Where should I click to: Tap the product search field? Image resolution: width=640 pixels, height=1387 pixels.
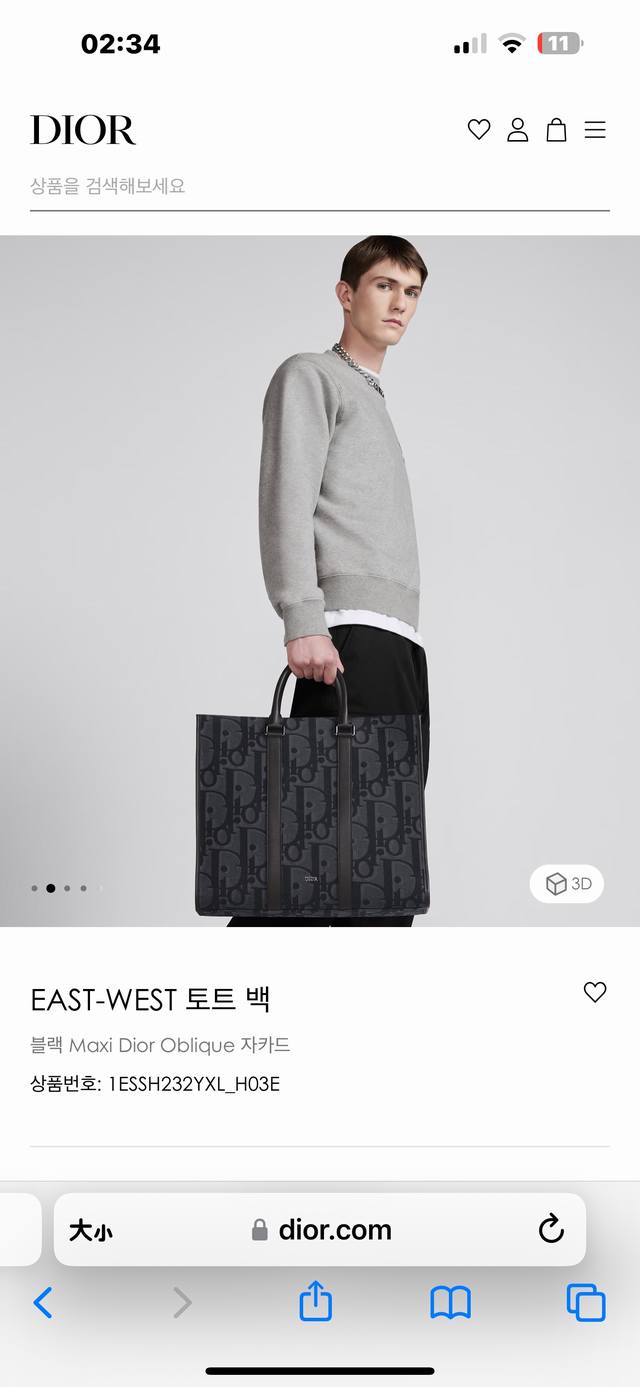pyautogui.click(x=319, y=186)
